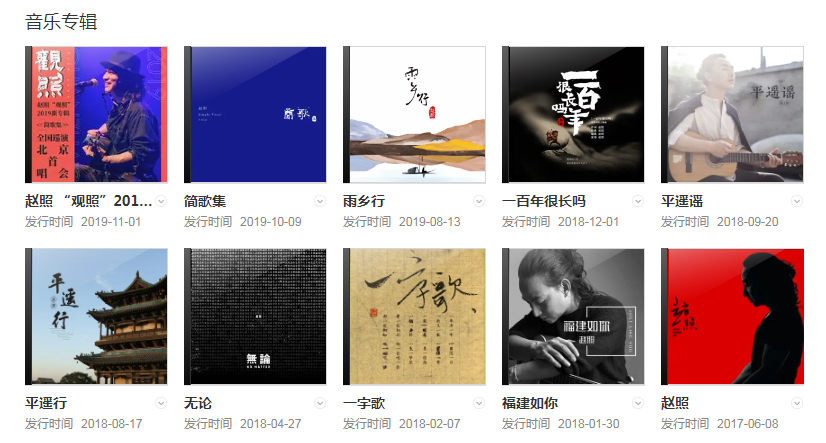This screenshot has width=826, height=443.
Task: Expand the arrow beside 一字歌
Action: [479, 403]
